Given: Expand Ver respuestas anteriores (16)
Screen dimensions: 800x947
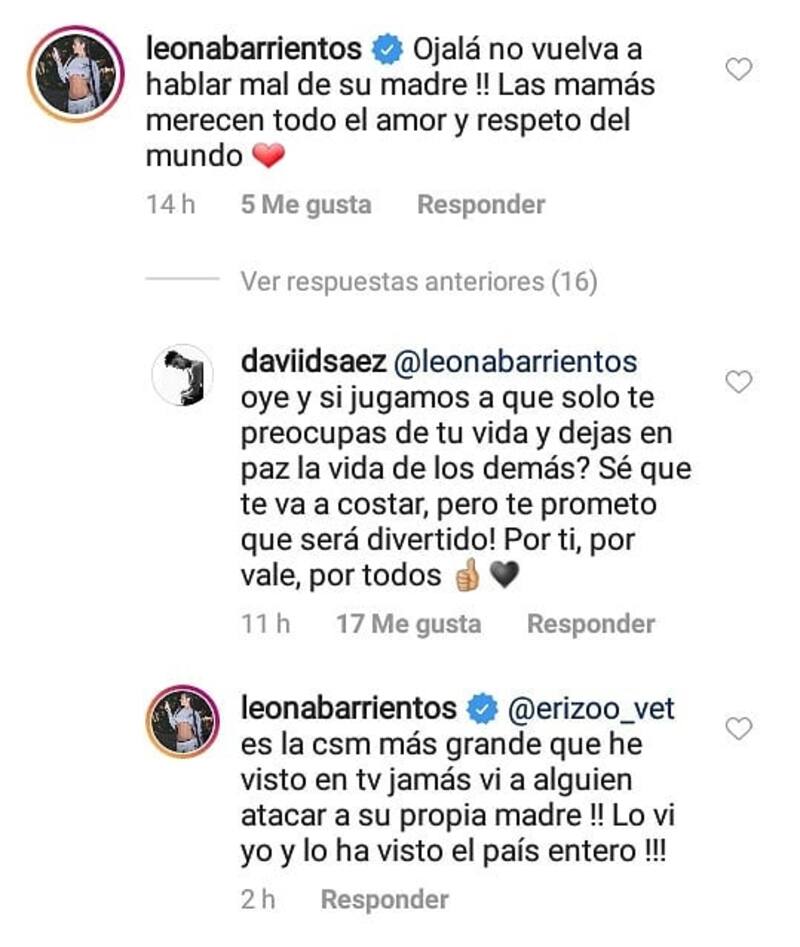Looking at the screenshot, I should click(x=418, y=283).
